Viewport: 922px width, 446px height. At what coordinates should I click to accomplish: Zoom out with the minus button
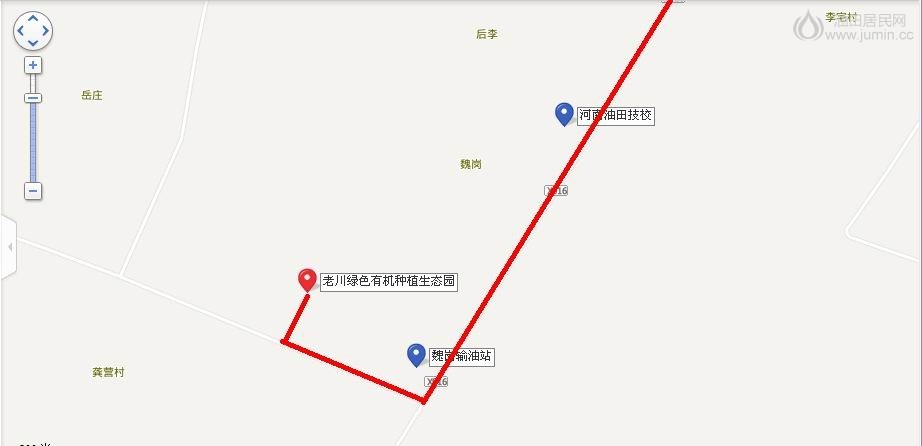pos(33,190)
